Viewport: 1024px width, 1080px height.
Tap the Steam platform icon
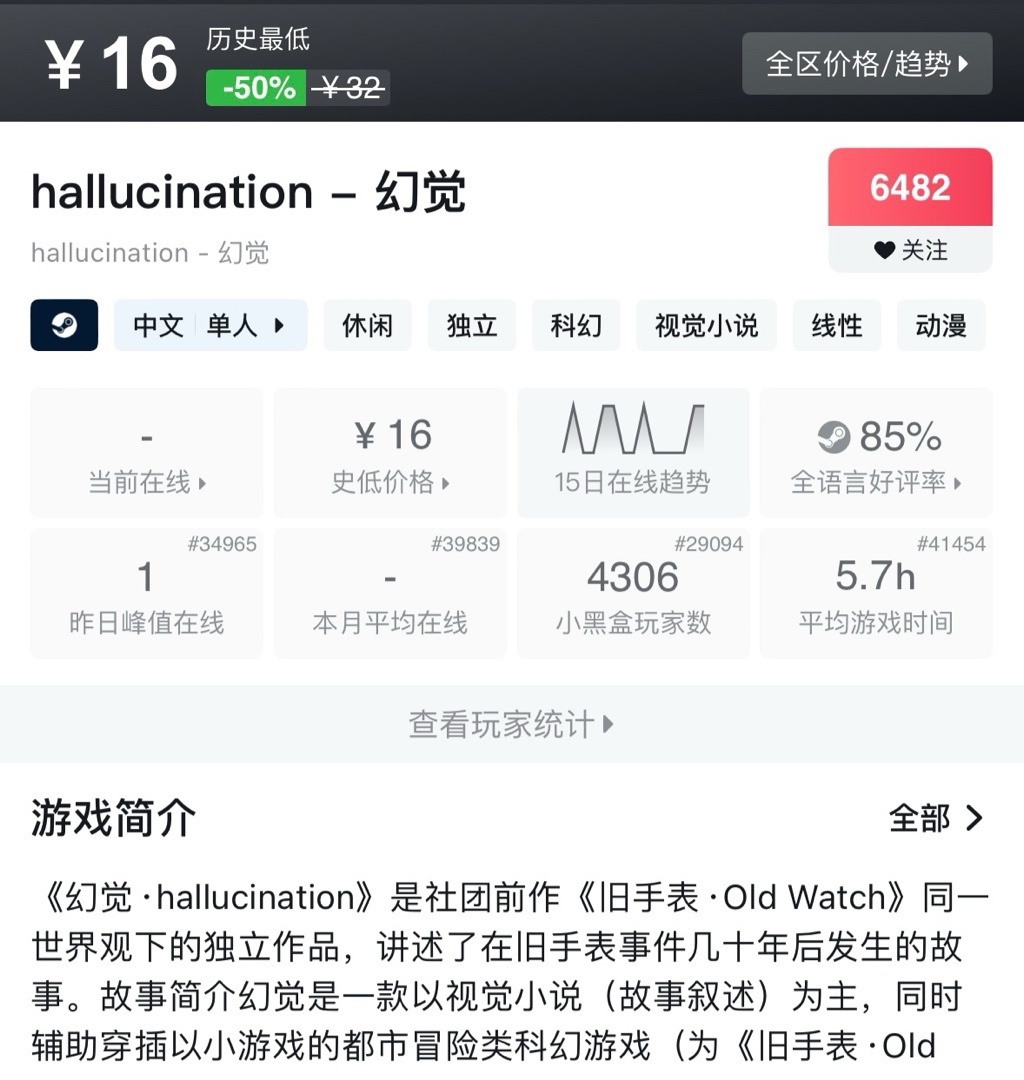click(x=64, y=325)
